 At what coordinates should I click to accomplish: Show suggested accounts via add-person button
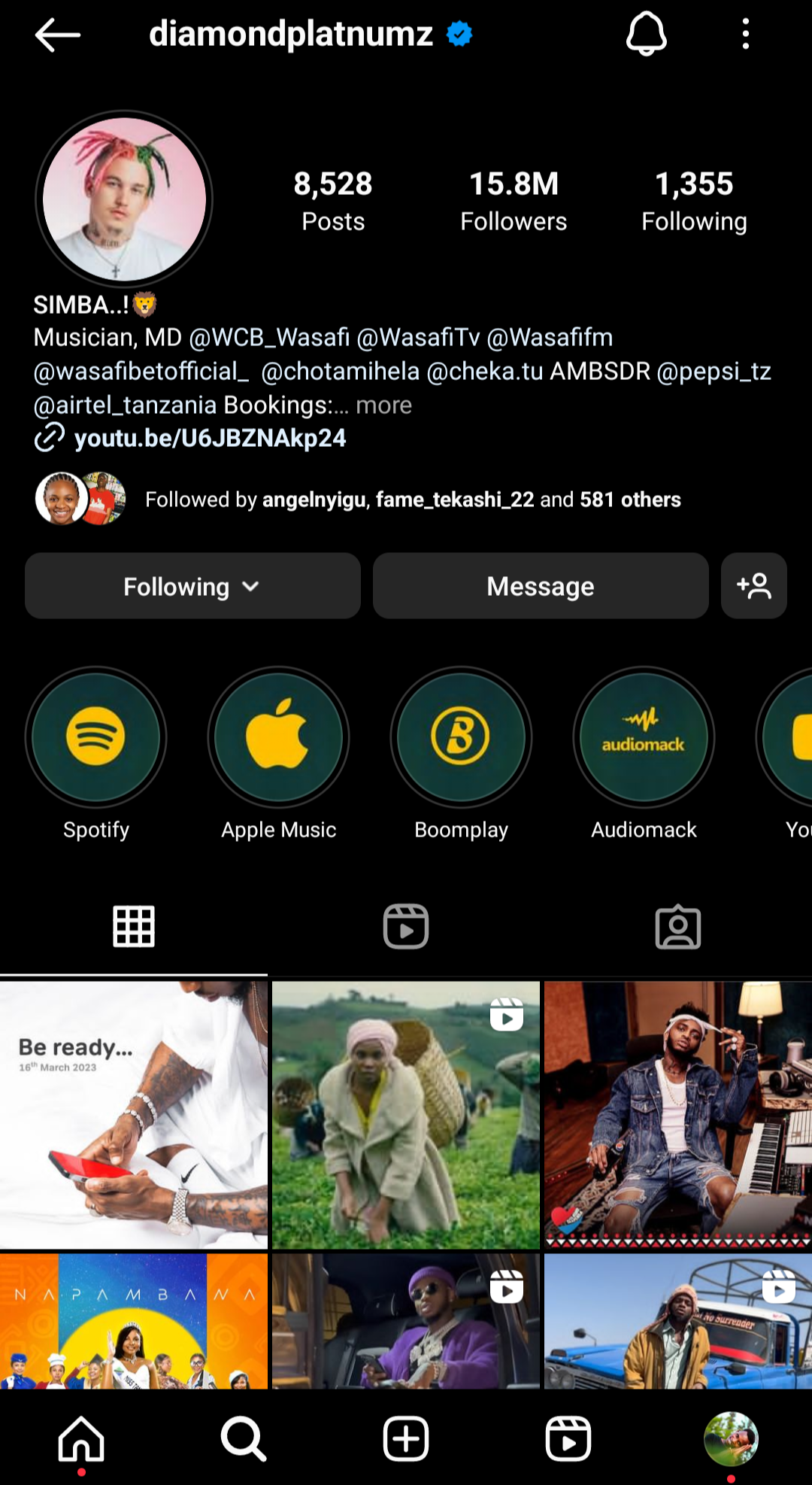click(x=754, y=587)
